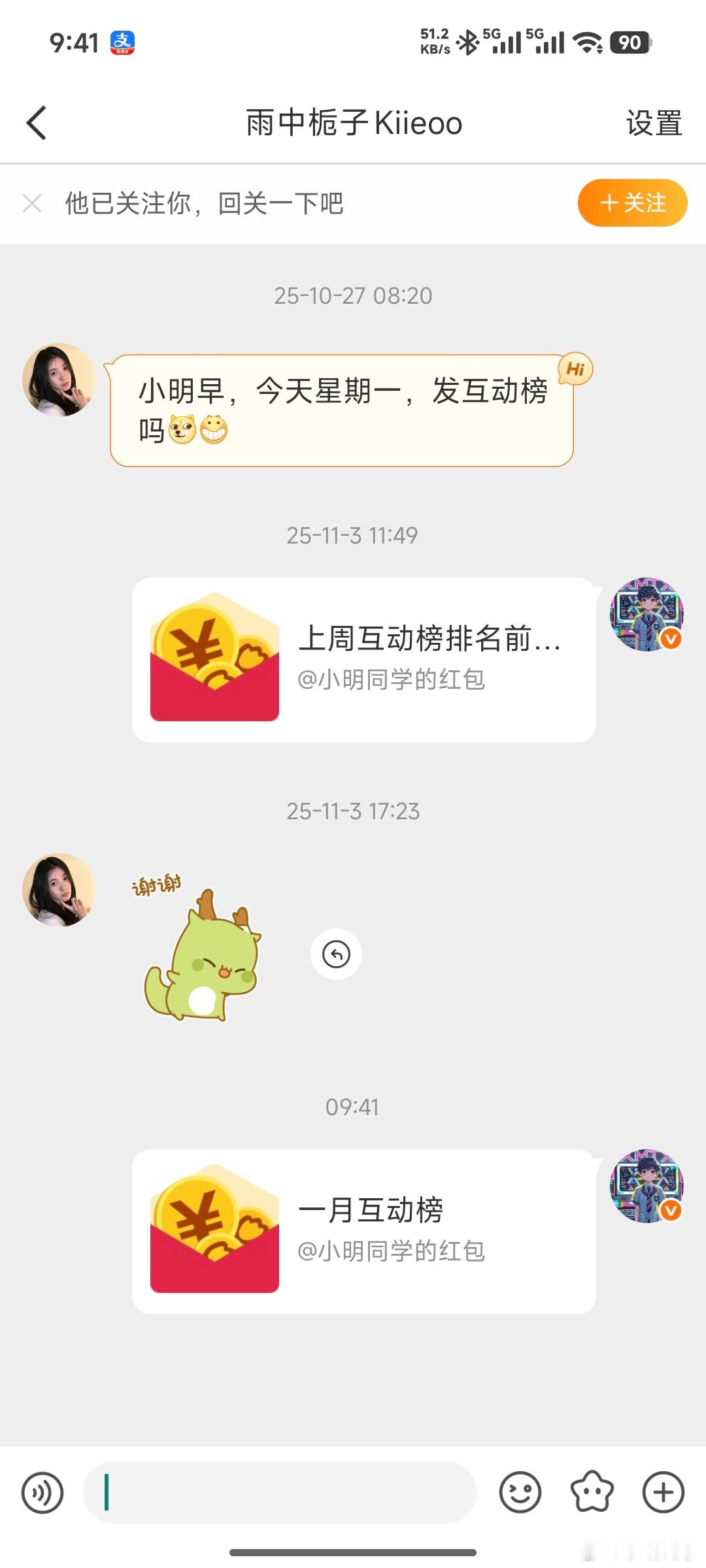Open the emoji picker
The height and width of the screenshot is (1568, 706).
(520, 1493)
